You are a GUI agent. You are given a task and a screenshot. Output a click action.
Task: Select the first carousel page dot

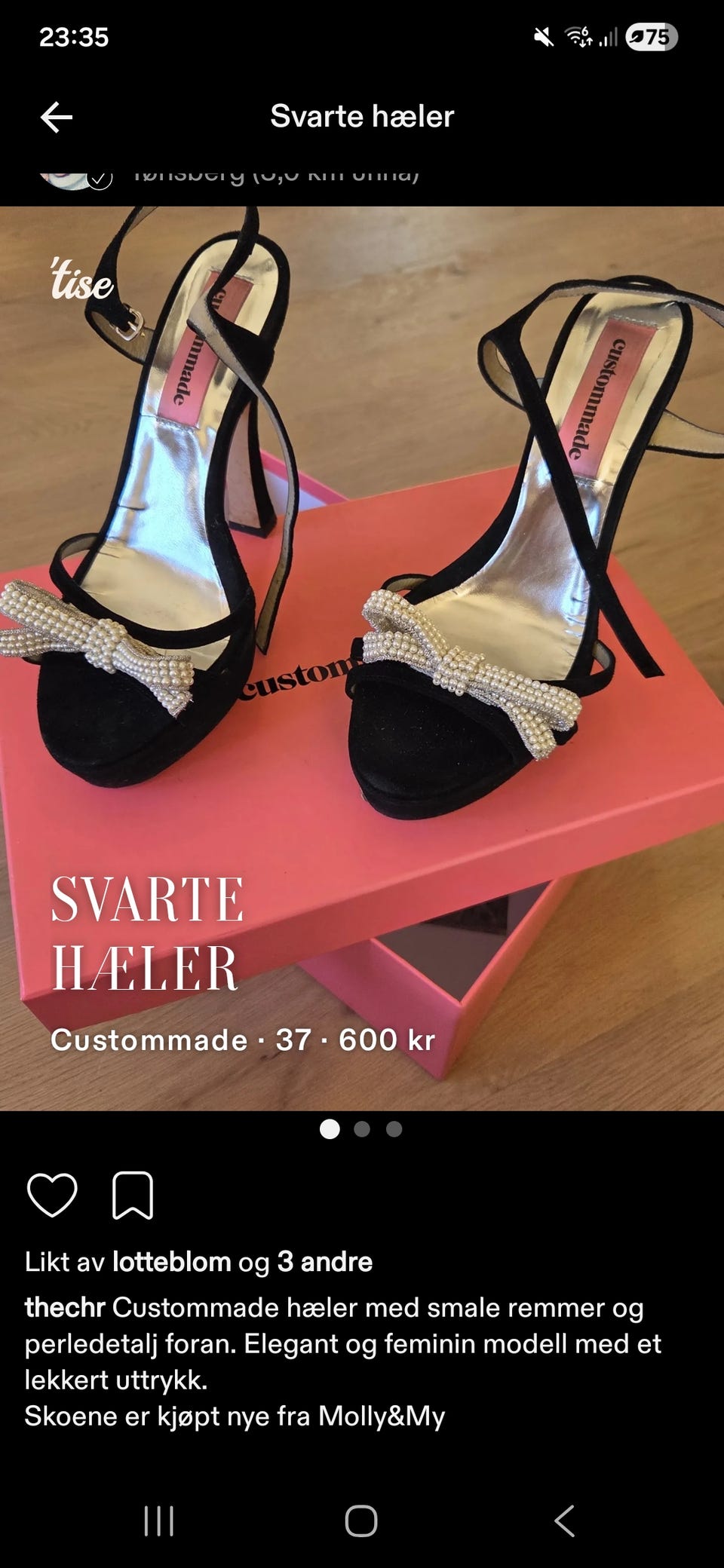pos(330,1129)
